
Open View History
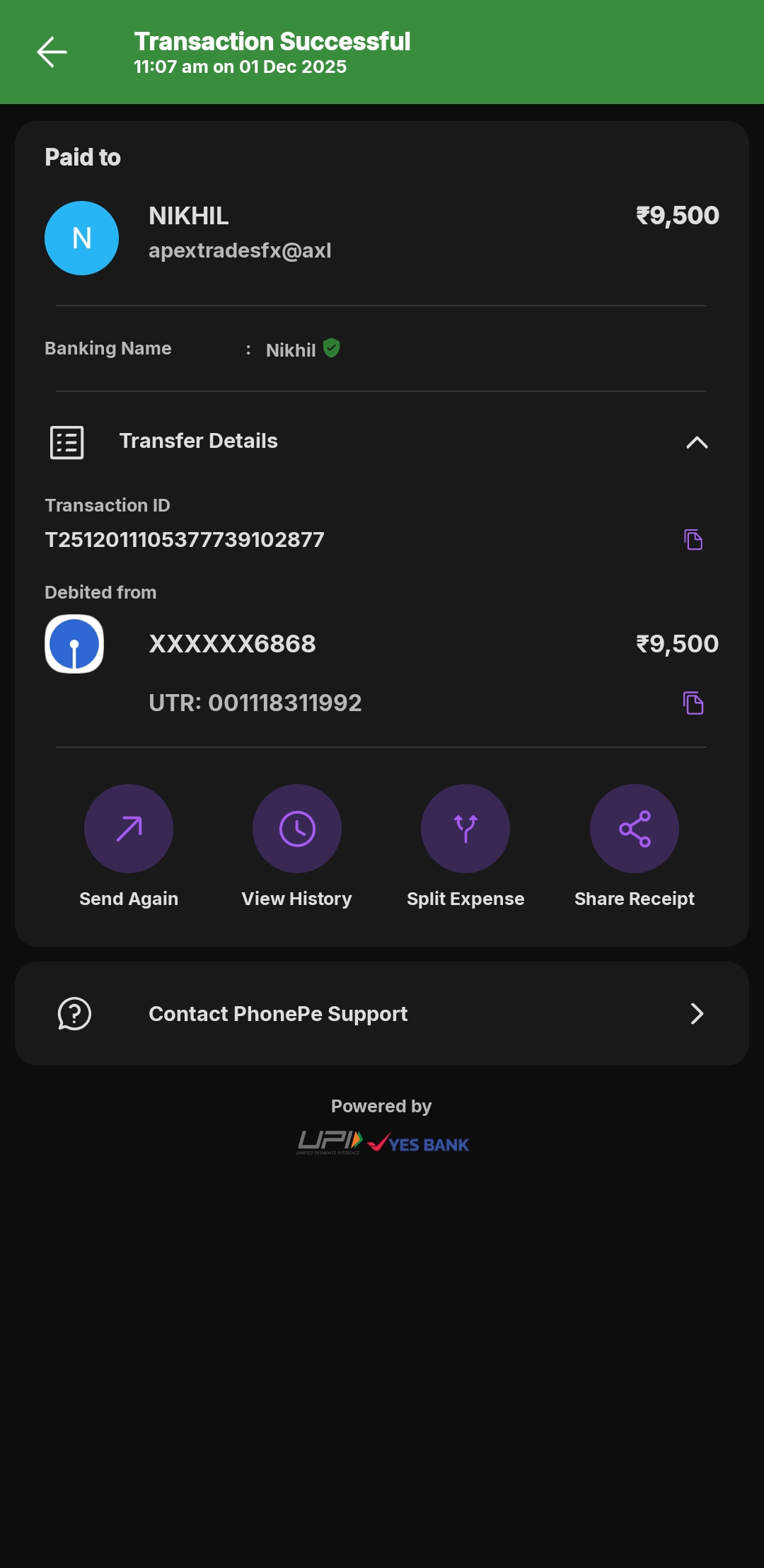point(297,829)
